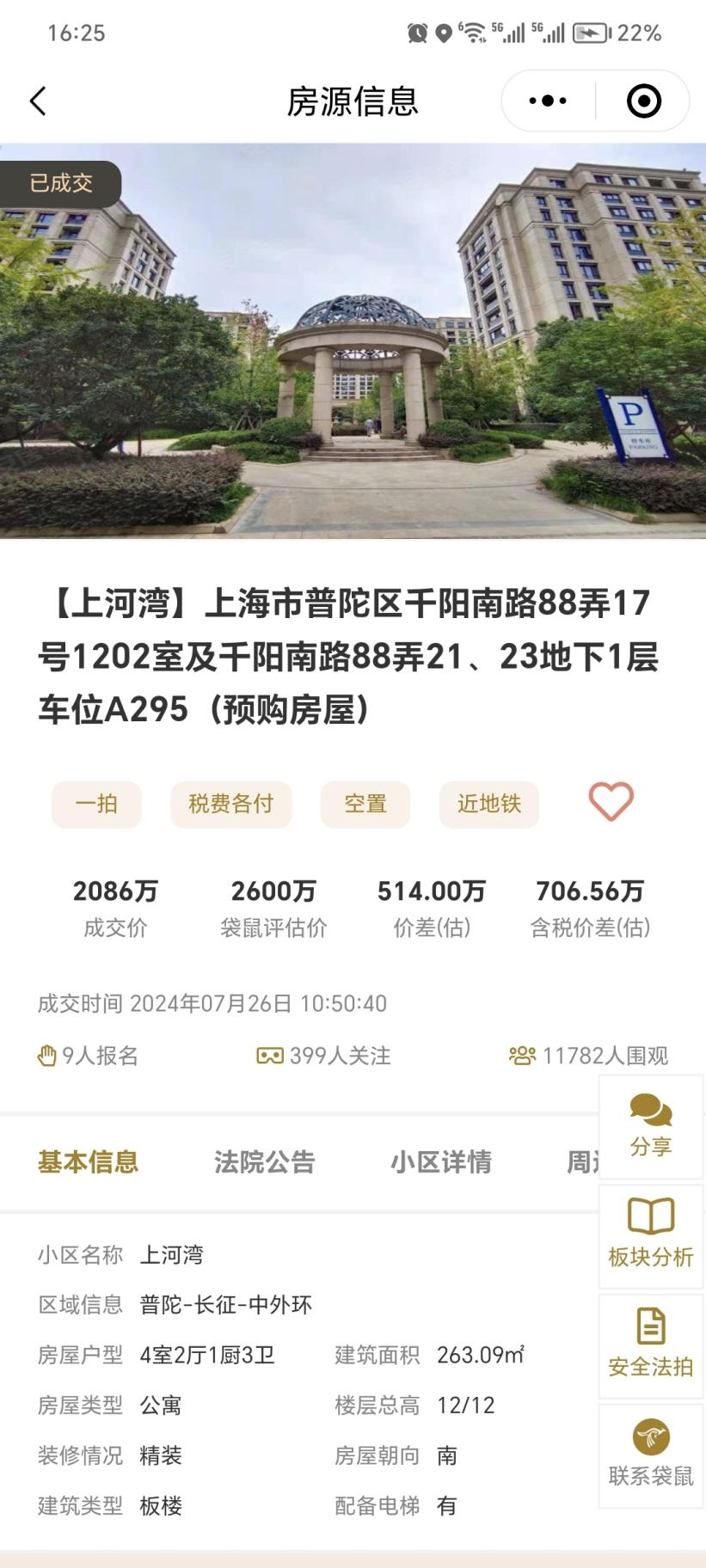Open the 近地铁 tag details
This screenshot has width=706, height=1568.
488,804
